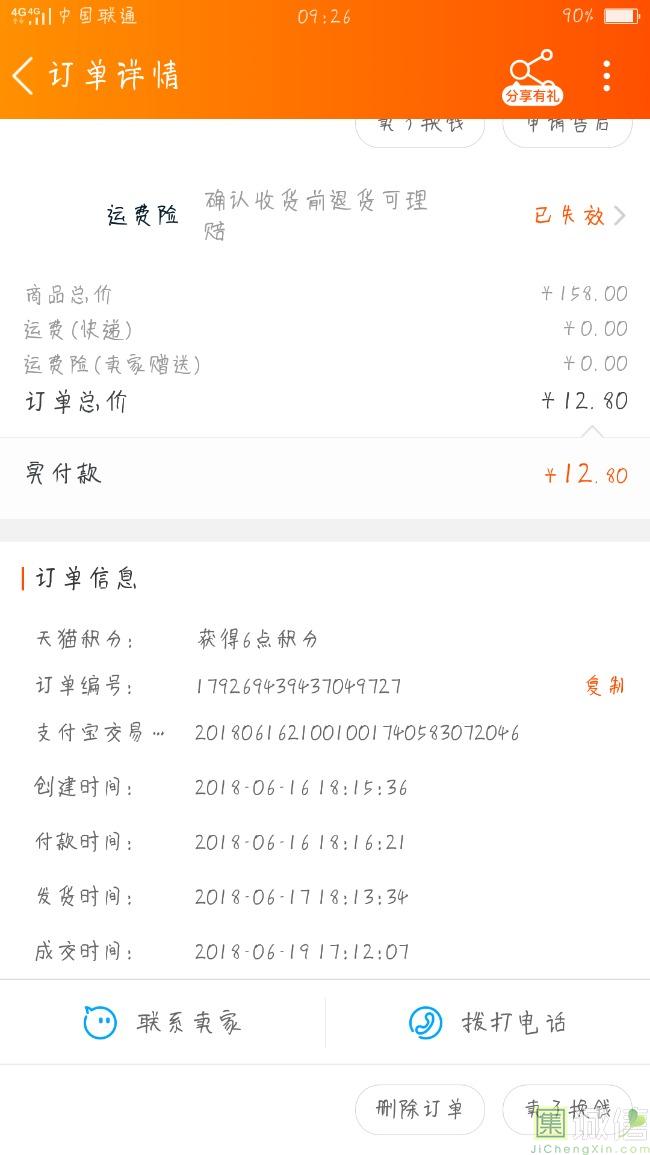Copy the order number with 复制
This screenshot has width=650, height=1155.
tap(604, 686)
